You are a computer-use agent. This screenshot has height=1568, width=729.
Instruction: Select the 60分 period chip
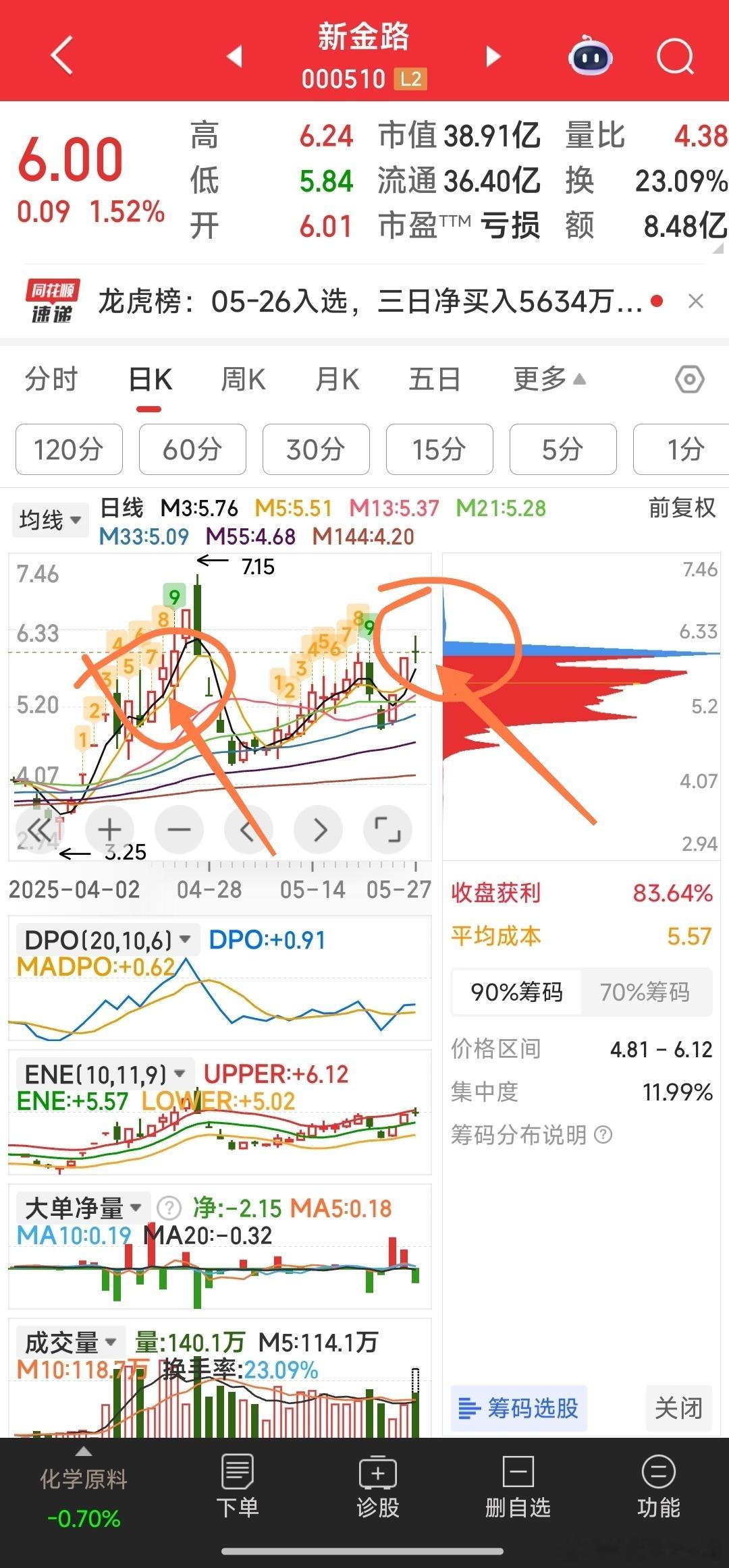pyautogui.click(x=192, y=449)
